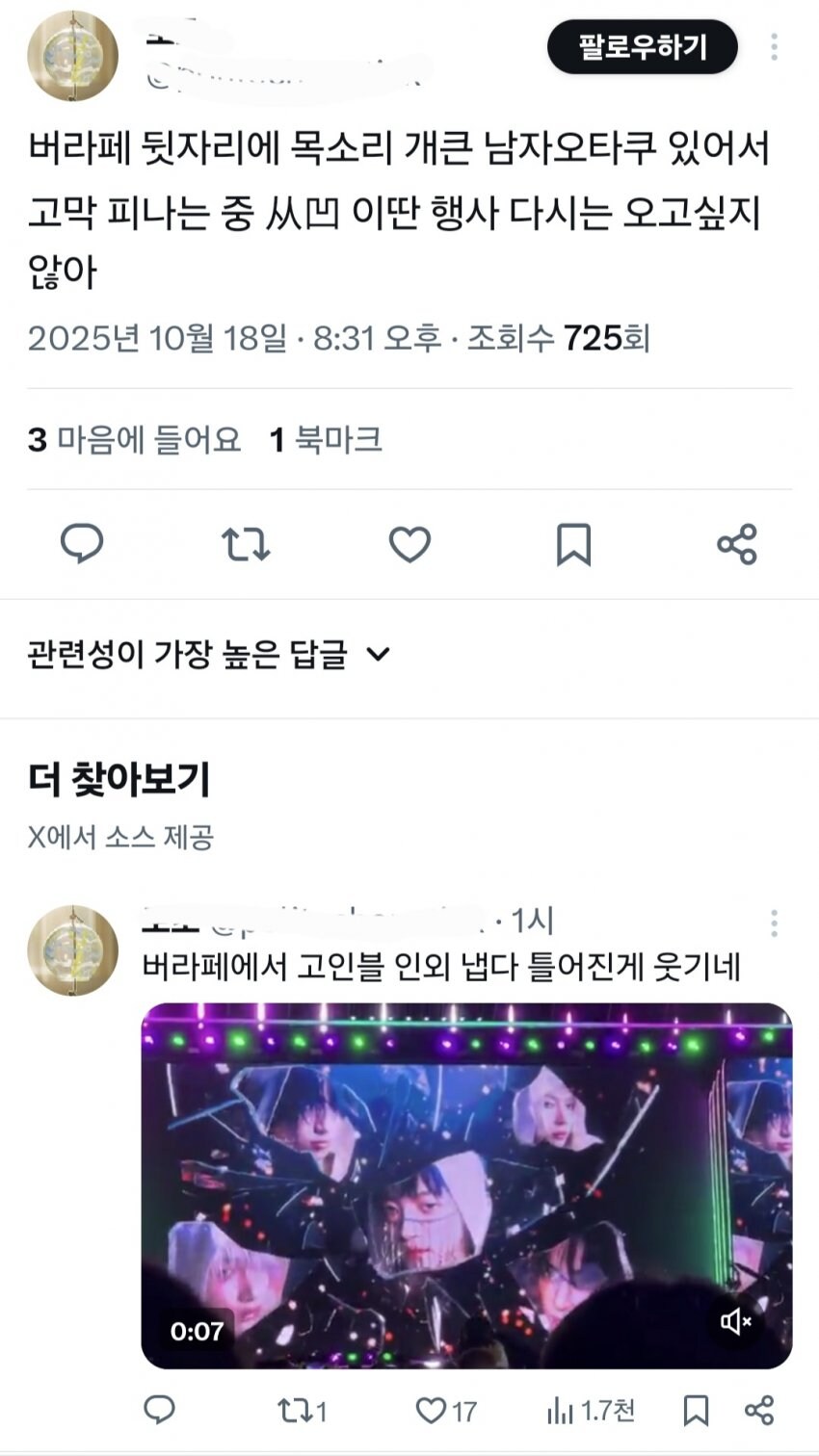View the 3 마음에 들어요 likes list
This screenshot has height=1456, width=819.
point(134,440)
